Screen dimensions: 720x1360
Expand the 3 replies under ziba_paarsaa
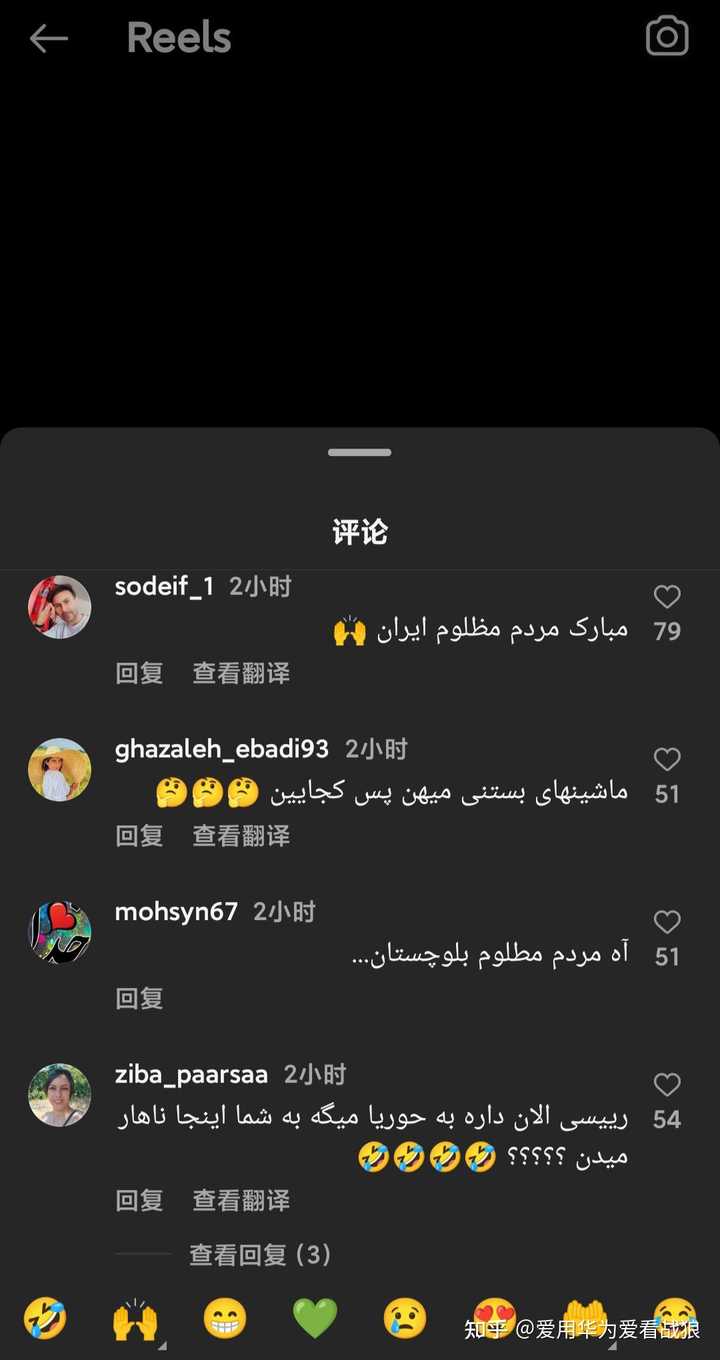click(259, 1254)
